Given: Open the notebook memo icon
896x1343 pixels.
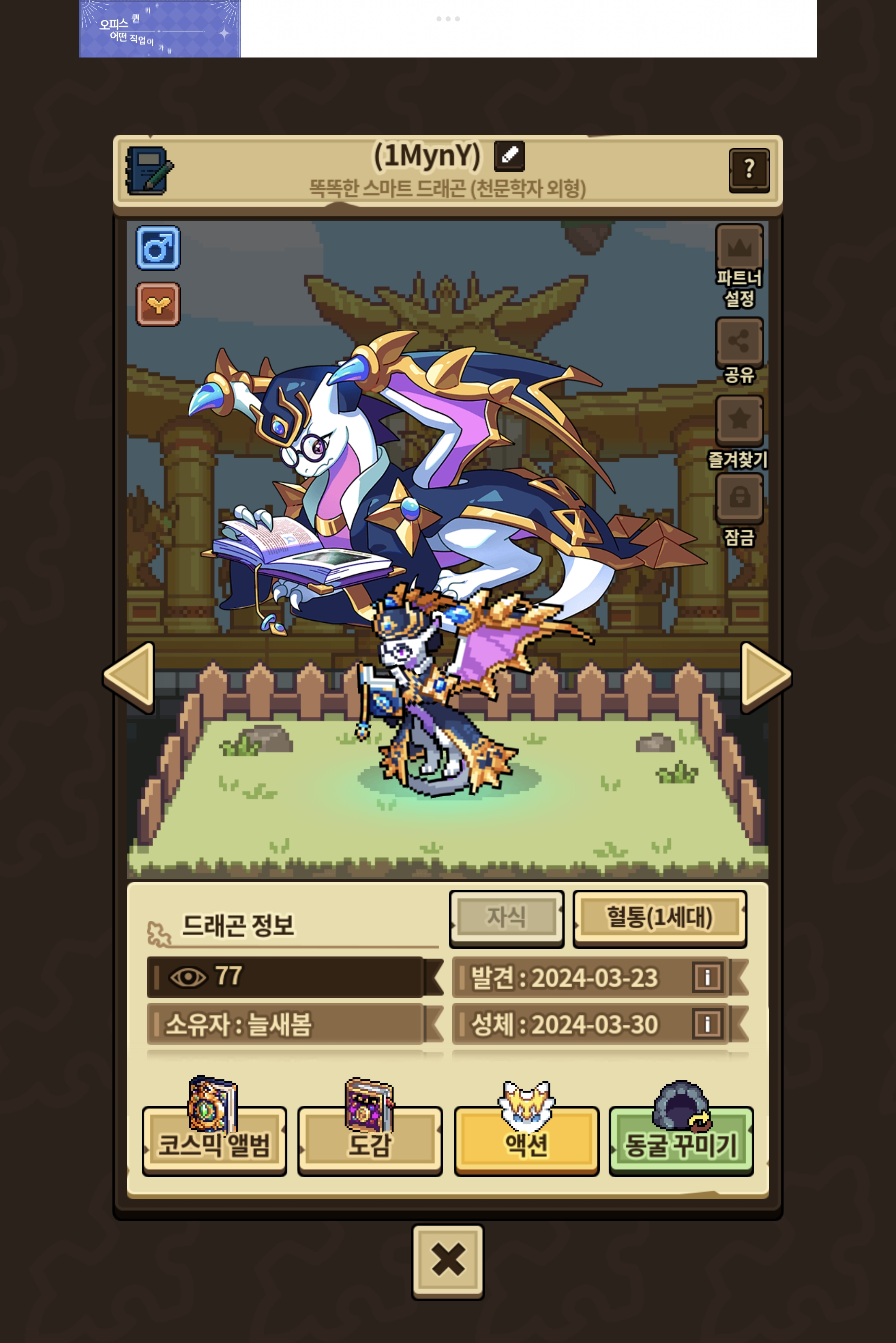Looking at the screenshot, I should 149,170.
